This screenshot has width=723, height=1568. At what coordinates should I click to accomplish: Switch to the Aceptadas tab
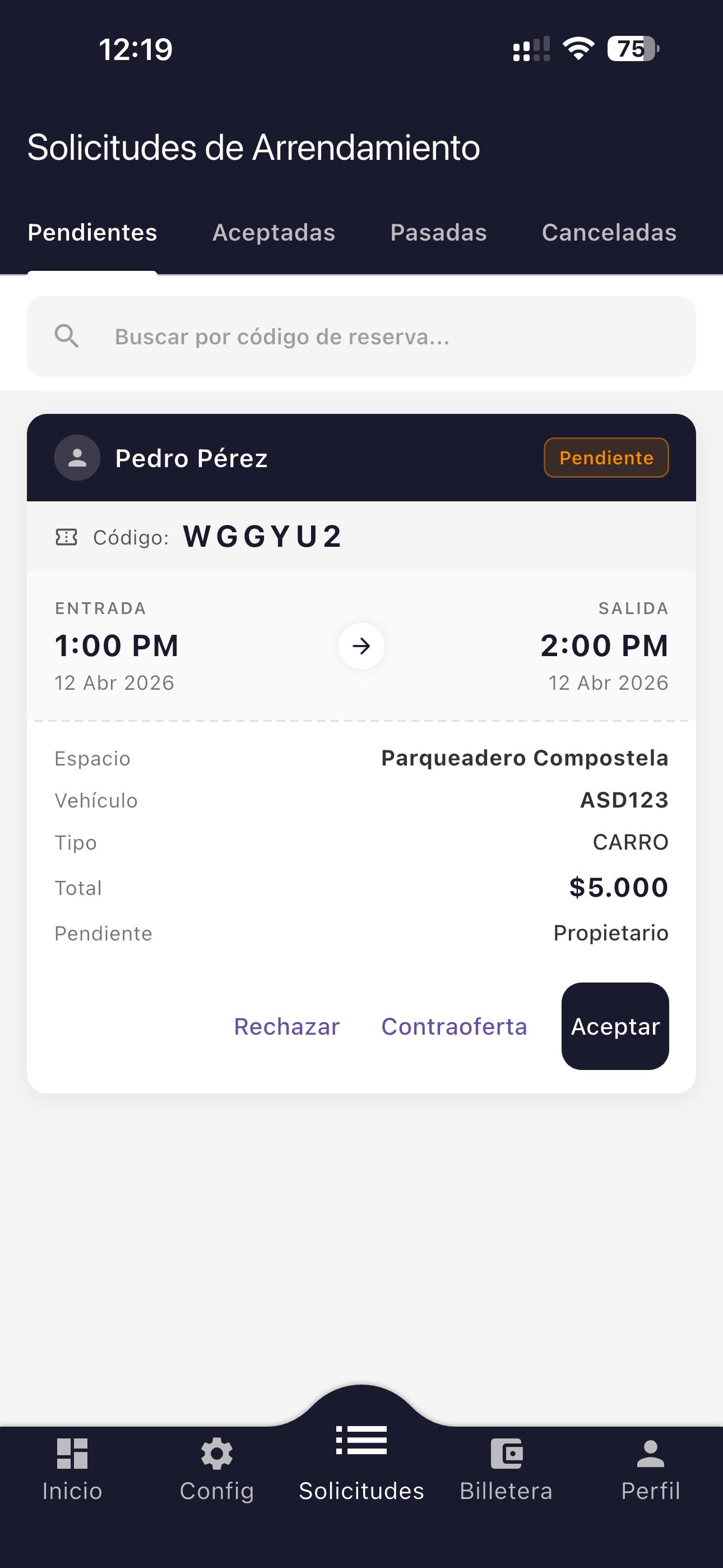coord(274,233)
